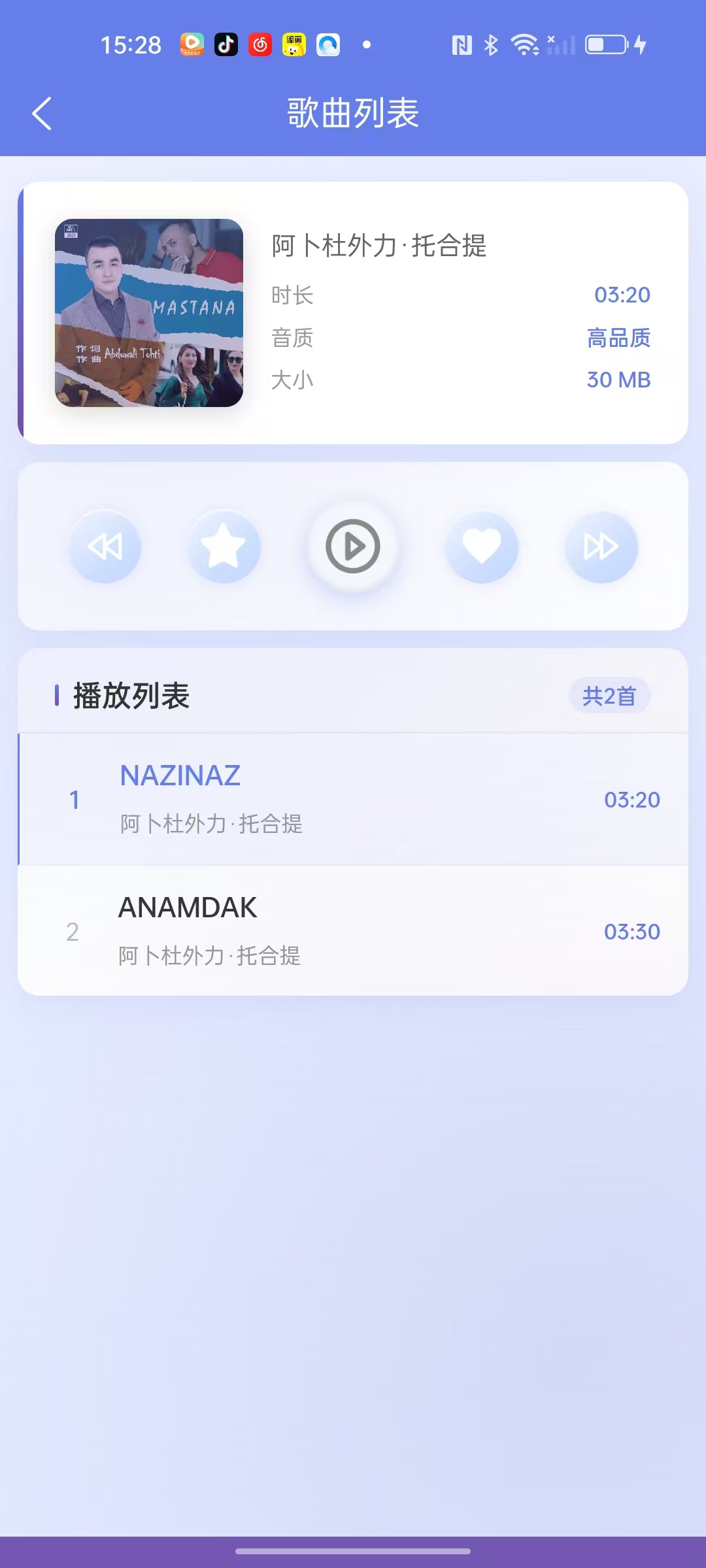The image size is (706, 1568).
Task: Tap the NFC icon in status bar
Action: coord(462,44)
